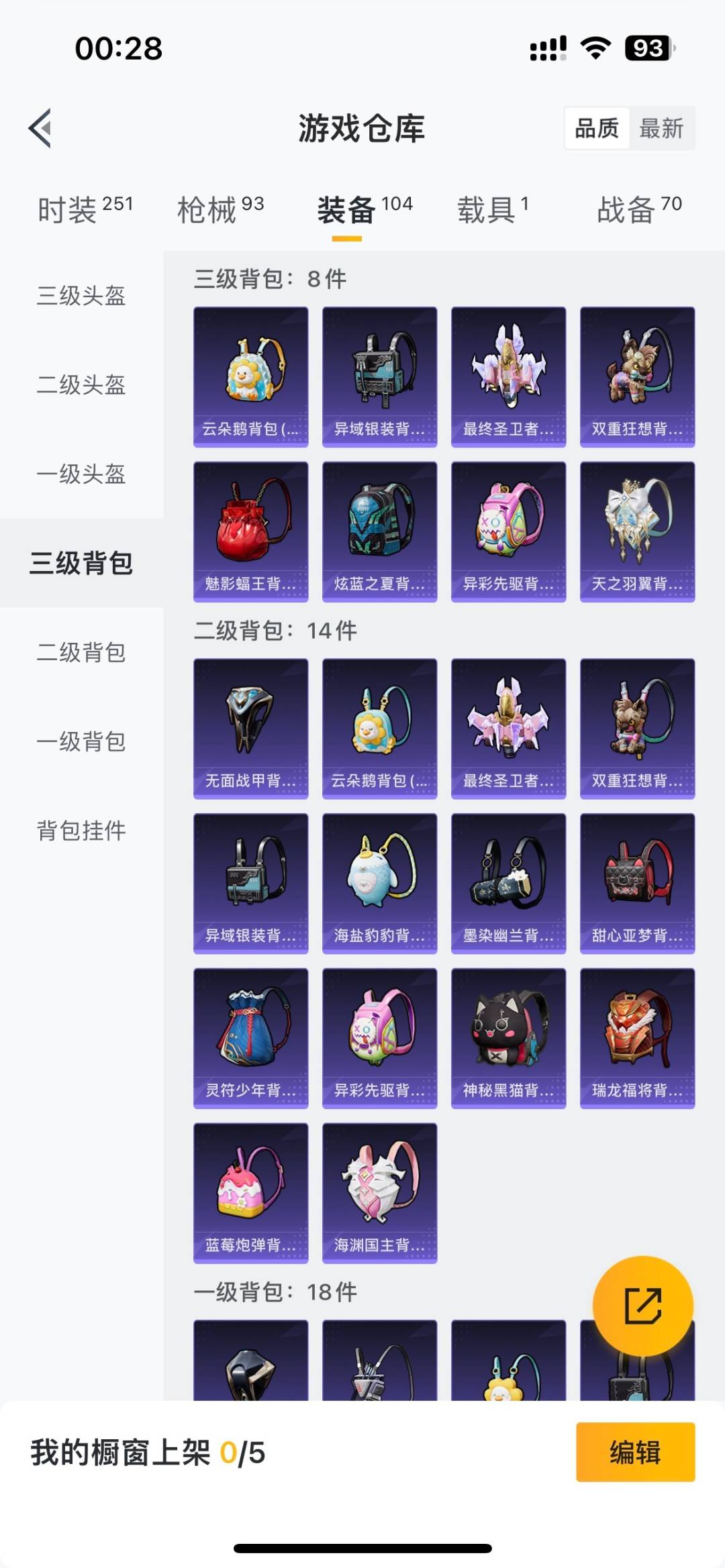Select 二级头盔 in the side menu
Viewport: 725px width, 1568px height.
point(81,384)
